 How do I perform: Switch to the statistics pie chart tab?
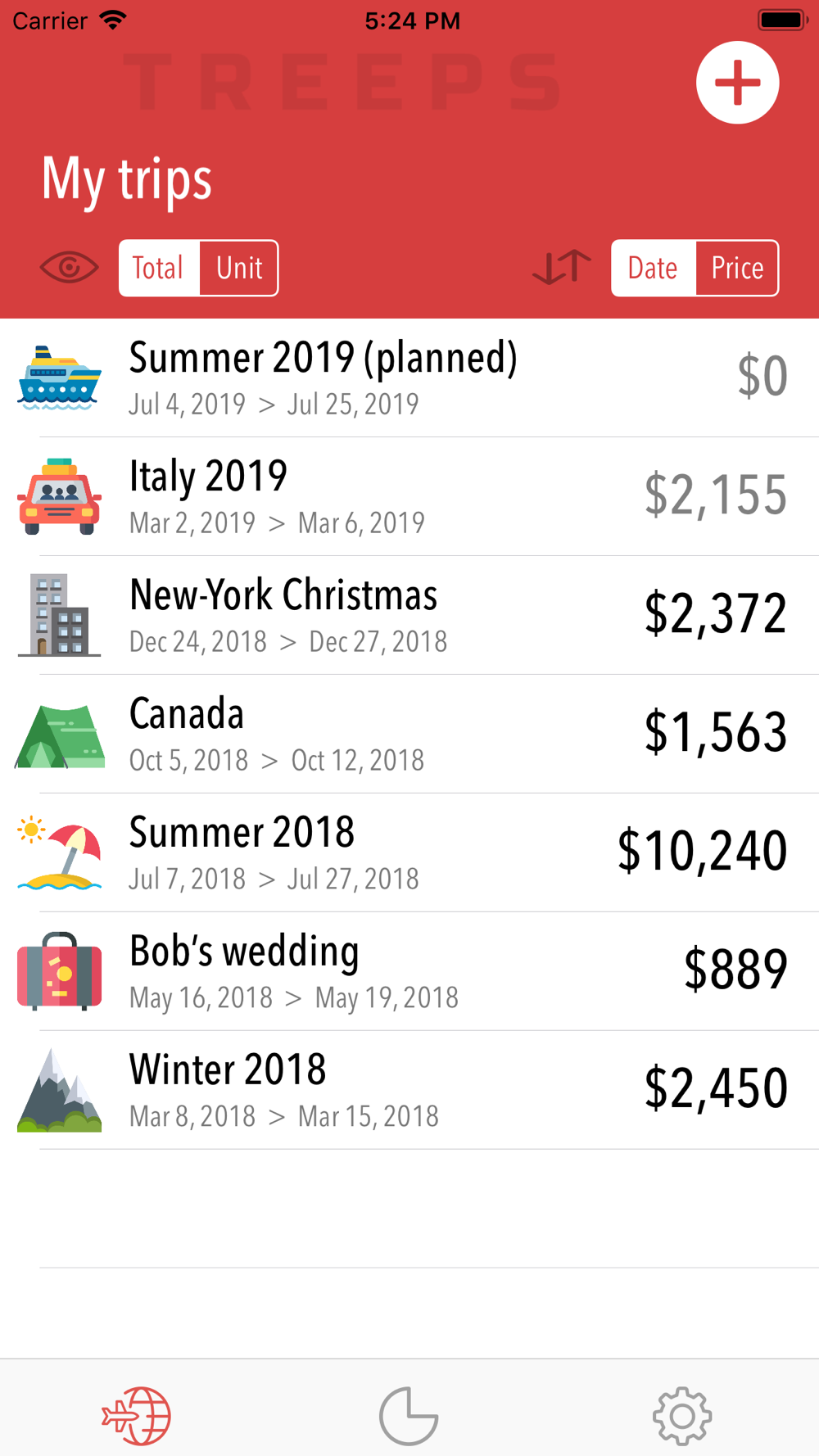click(x=409, y=1415)
